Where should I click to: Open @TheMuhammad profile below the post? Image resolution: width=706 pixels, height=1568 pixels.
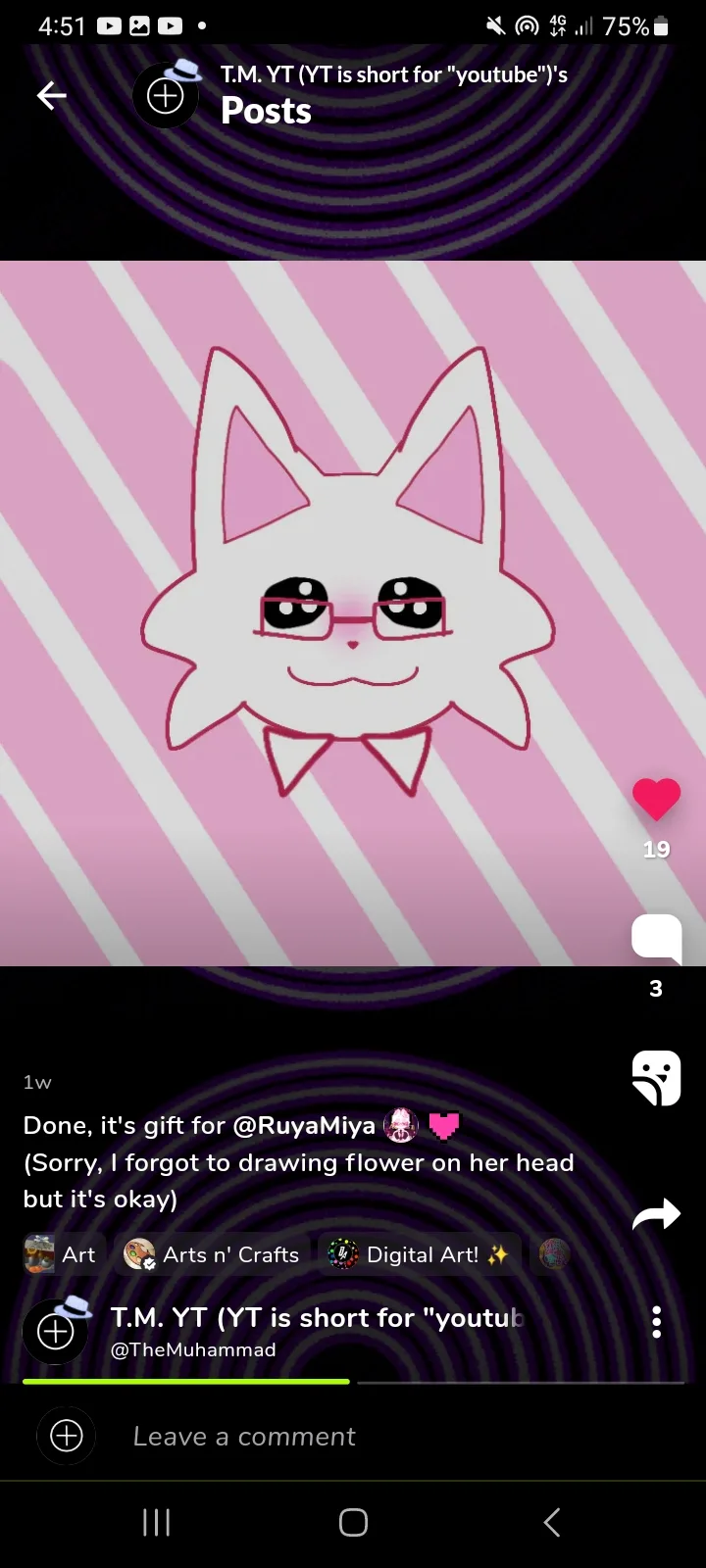click(x=193, y=1349)
